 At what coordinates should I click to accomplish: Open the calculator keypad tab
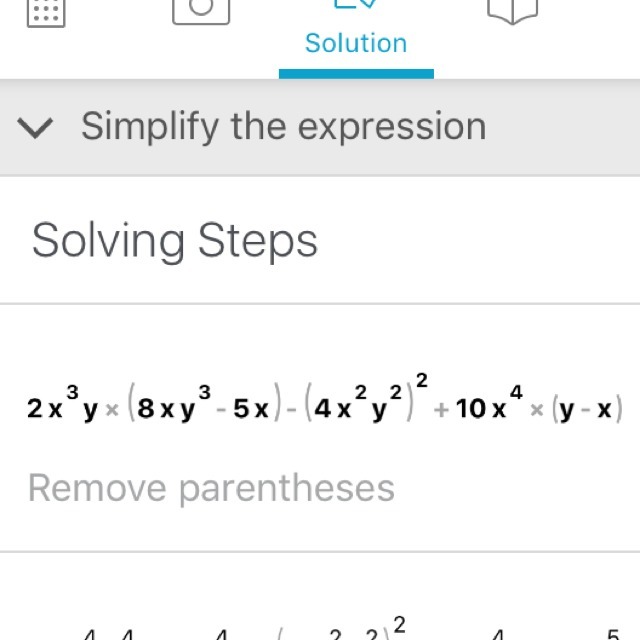click(46, 12)
